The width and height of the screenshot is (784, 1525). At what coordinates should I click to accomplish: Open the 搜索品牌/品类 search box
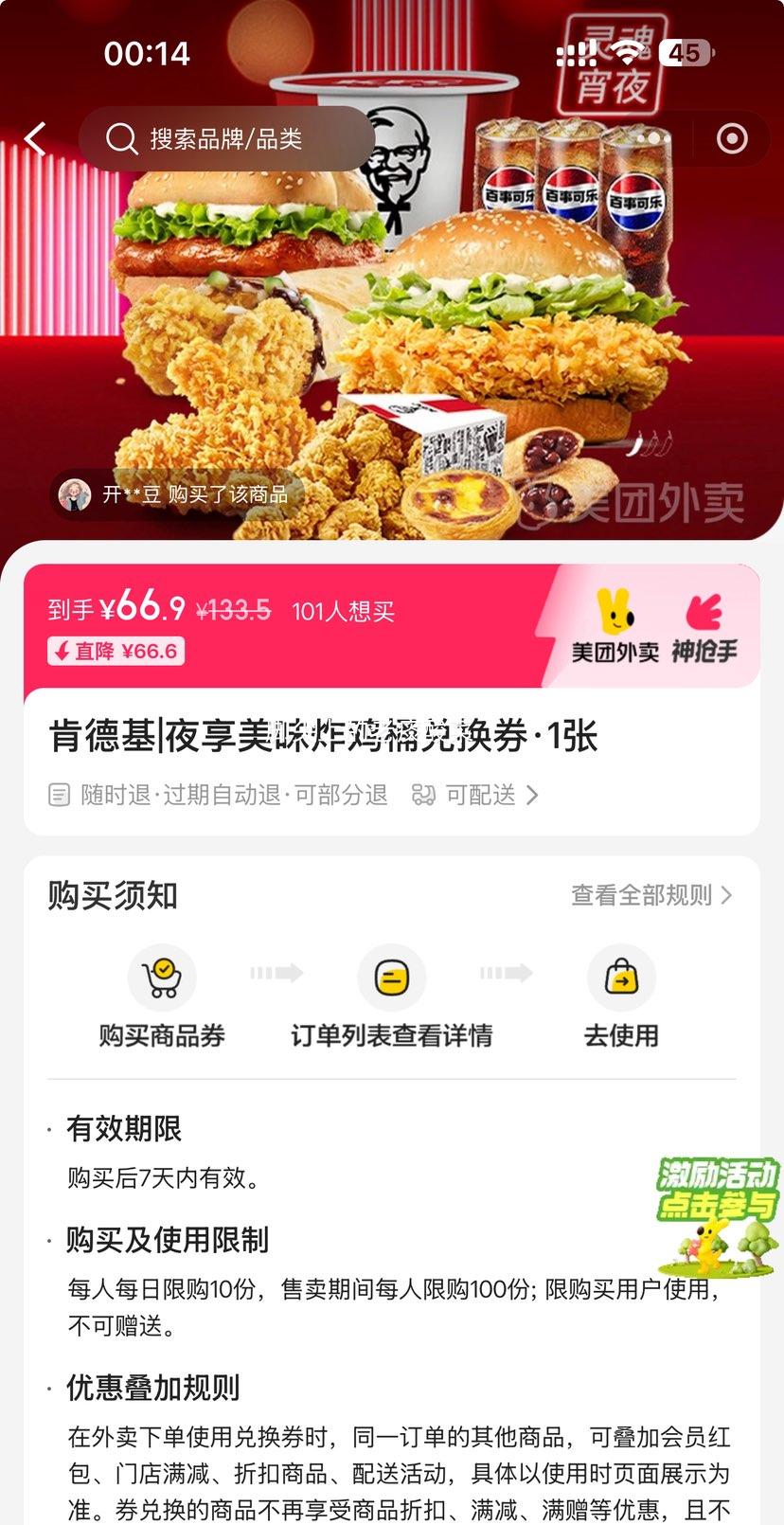pyautogui.click(x=225, y=139)
